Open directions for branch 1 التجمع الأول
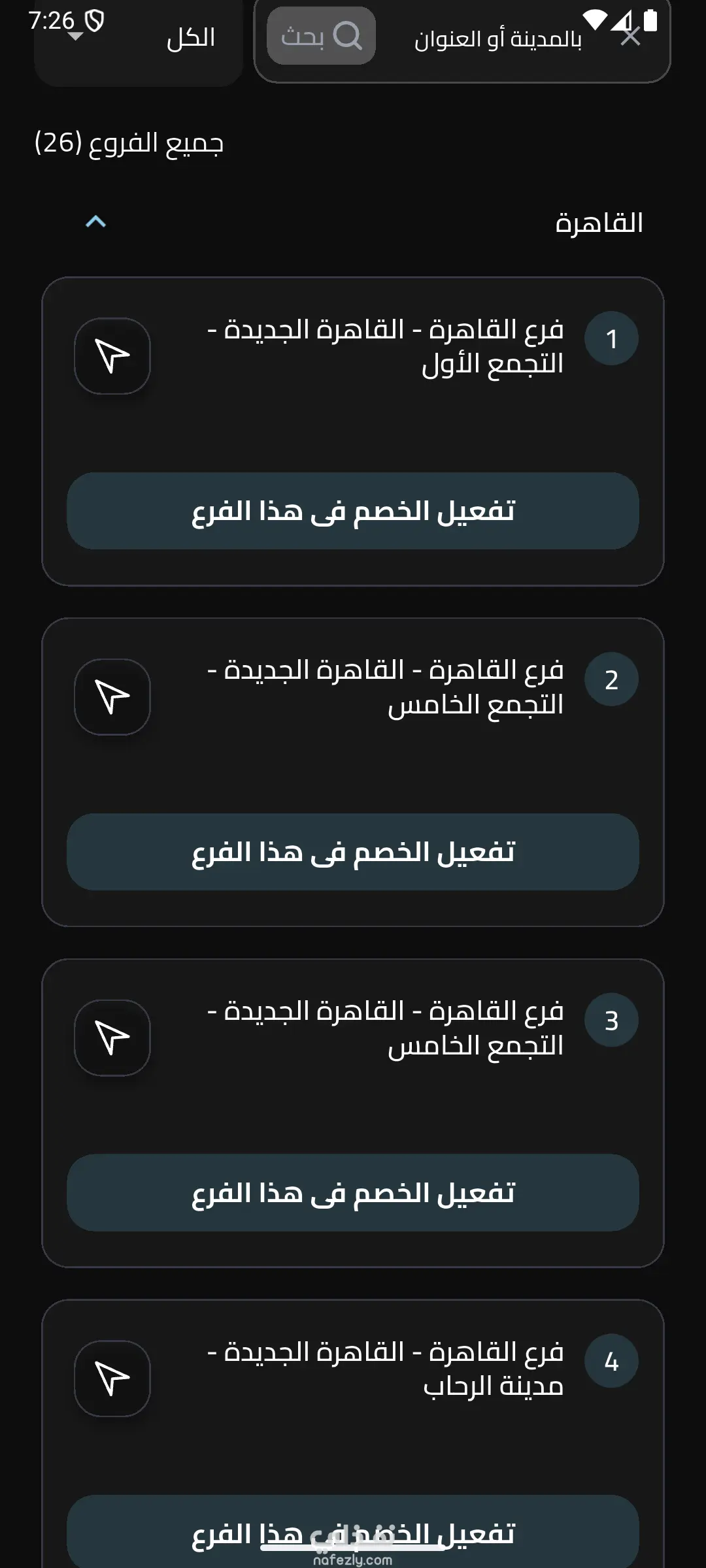Screen dimensions: 706x1568 (112, 356)
